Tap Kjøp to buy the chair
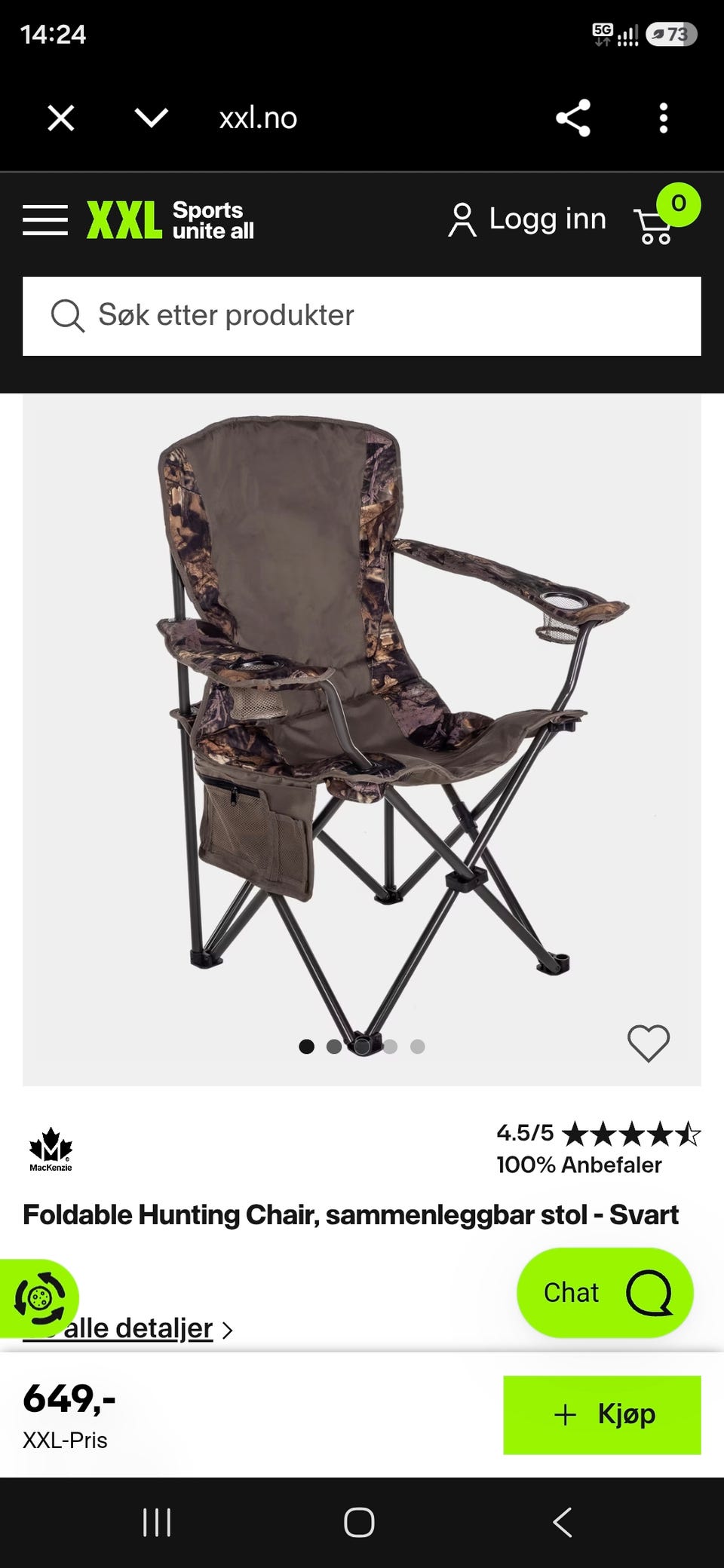Viewport: 724px width, 1568px height. click(602, 1415)
